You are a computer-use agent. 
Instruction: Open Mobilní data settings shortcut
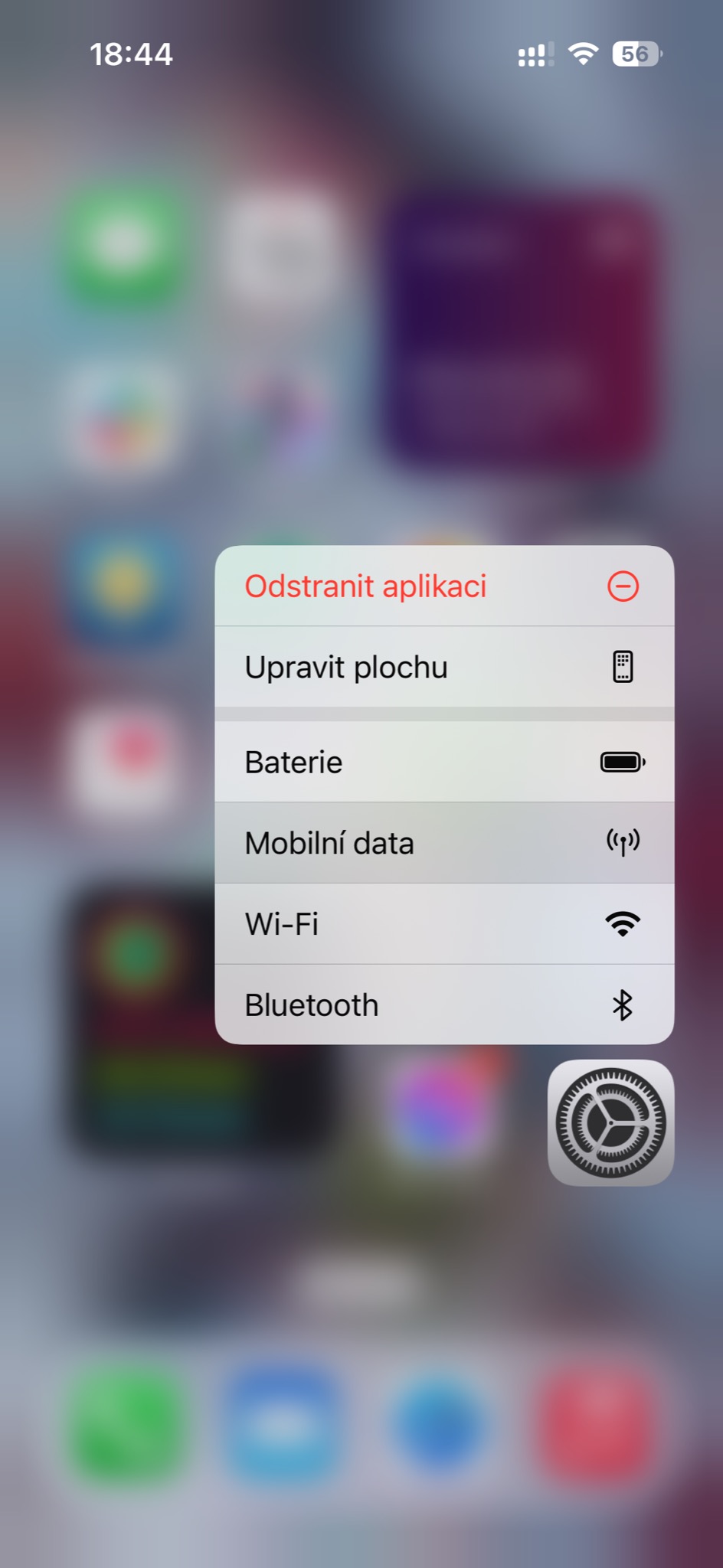pyautogui.click(x=444, y=843)
